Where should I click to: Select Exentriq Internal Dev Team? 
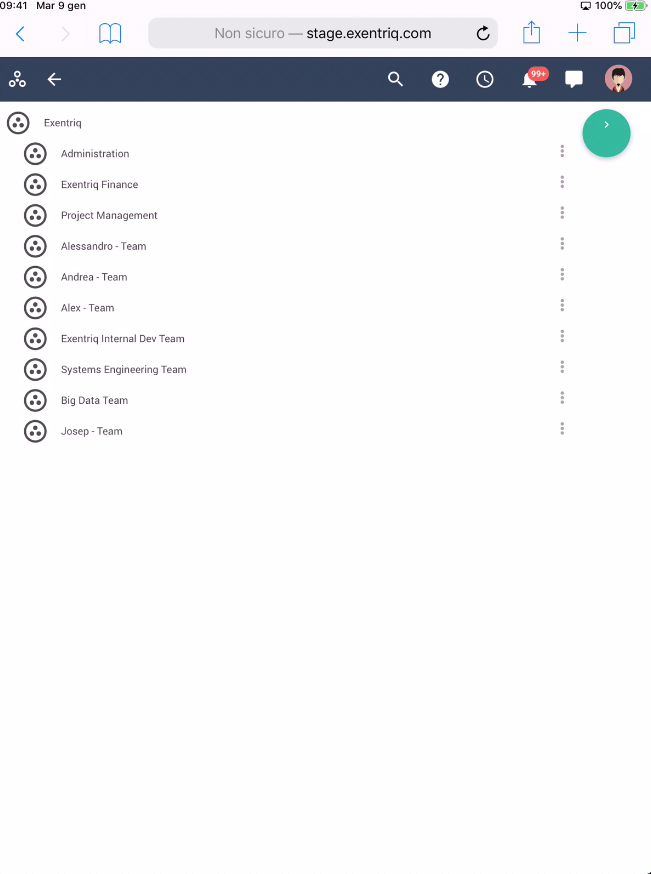click(x=122, y=339)
